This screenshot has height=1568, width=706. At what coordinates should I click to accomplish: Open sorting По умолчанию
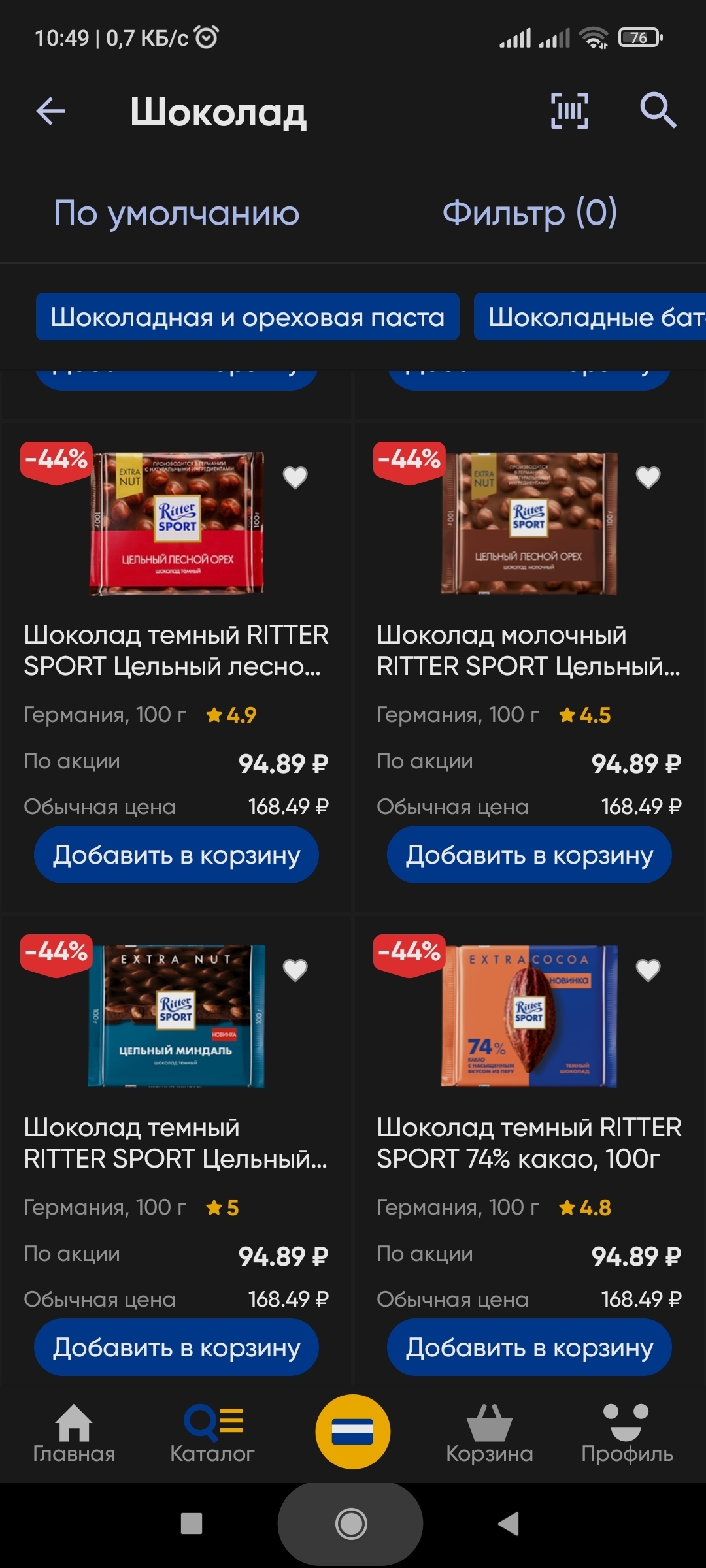(176, 213)
